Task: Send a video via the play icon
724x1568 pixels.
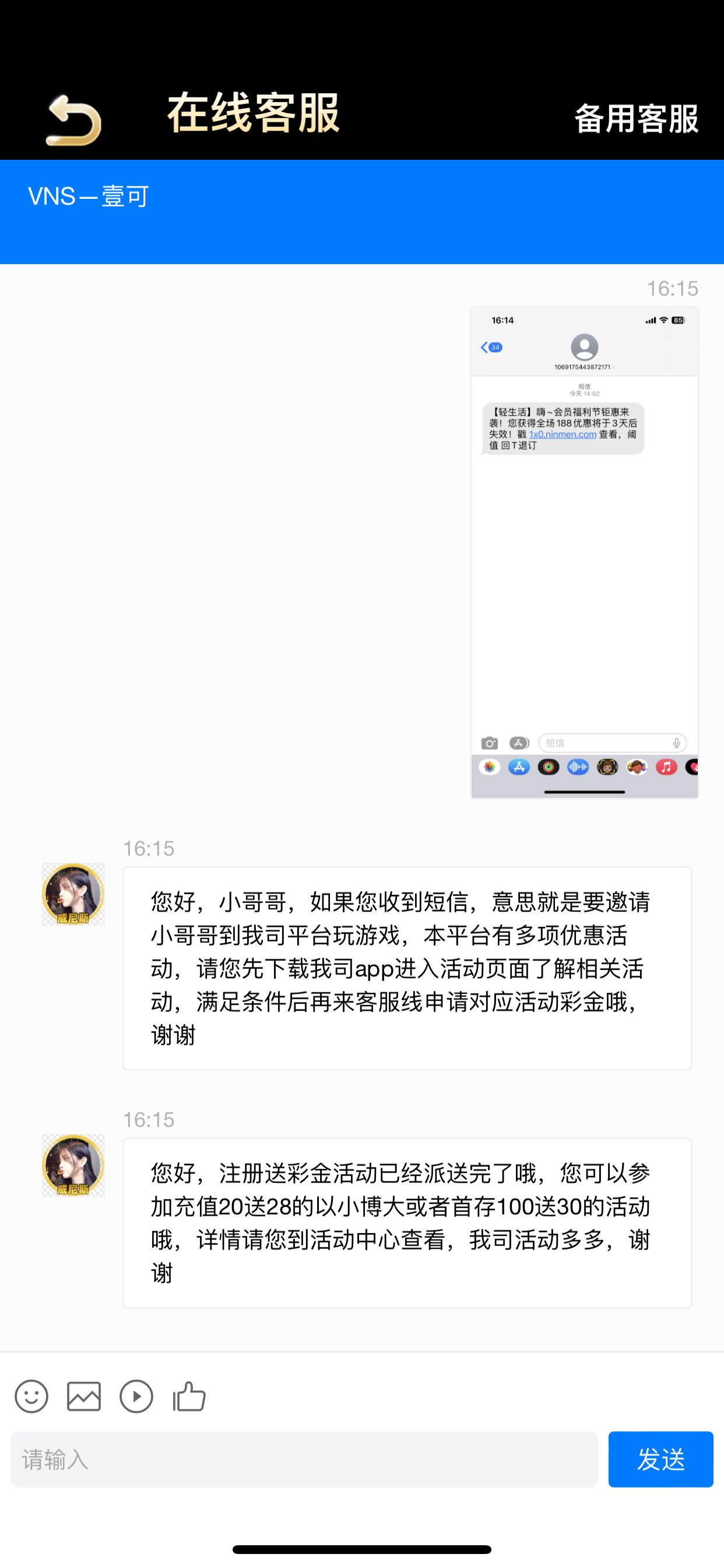Action: coord(136,1396)
